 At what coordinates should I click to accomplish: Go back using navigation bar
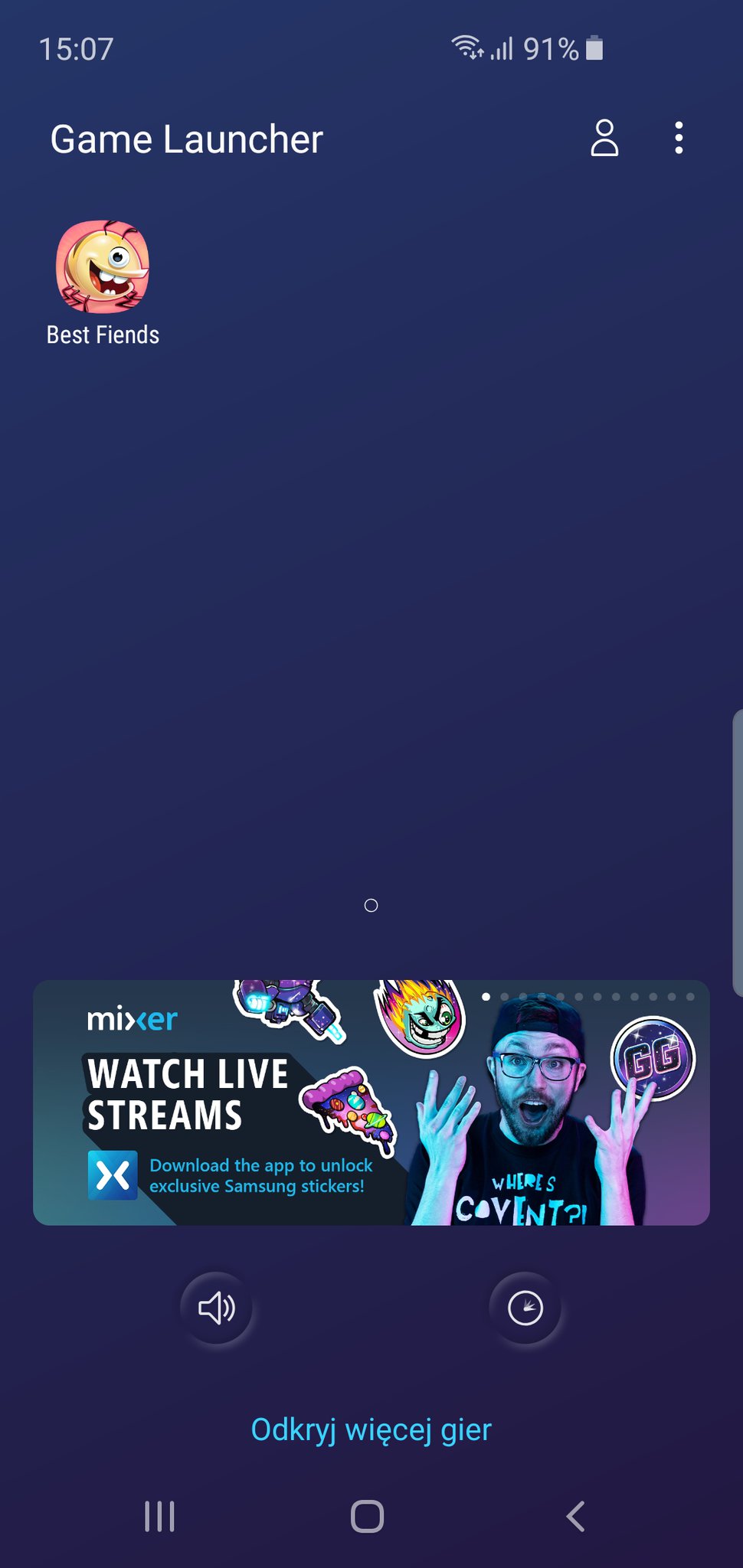576,1516
